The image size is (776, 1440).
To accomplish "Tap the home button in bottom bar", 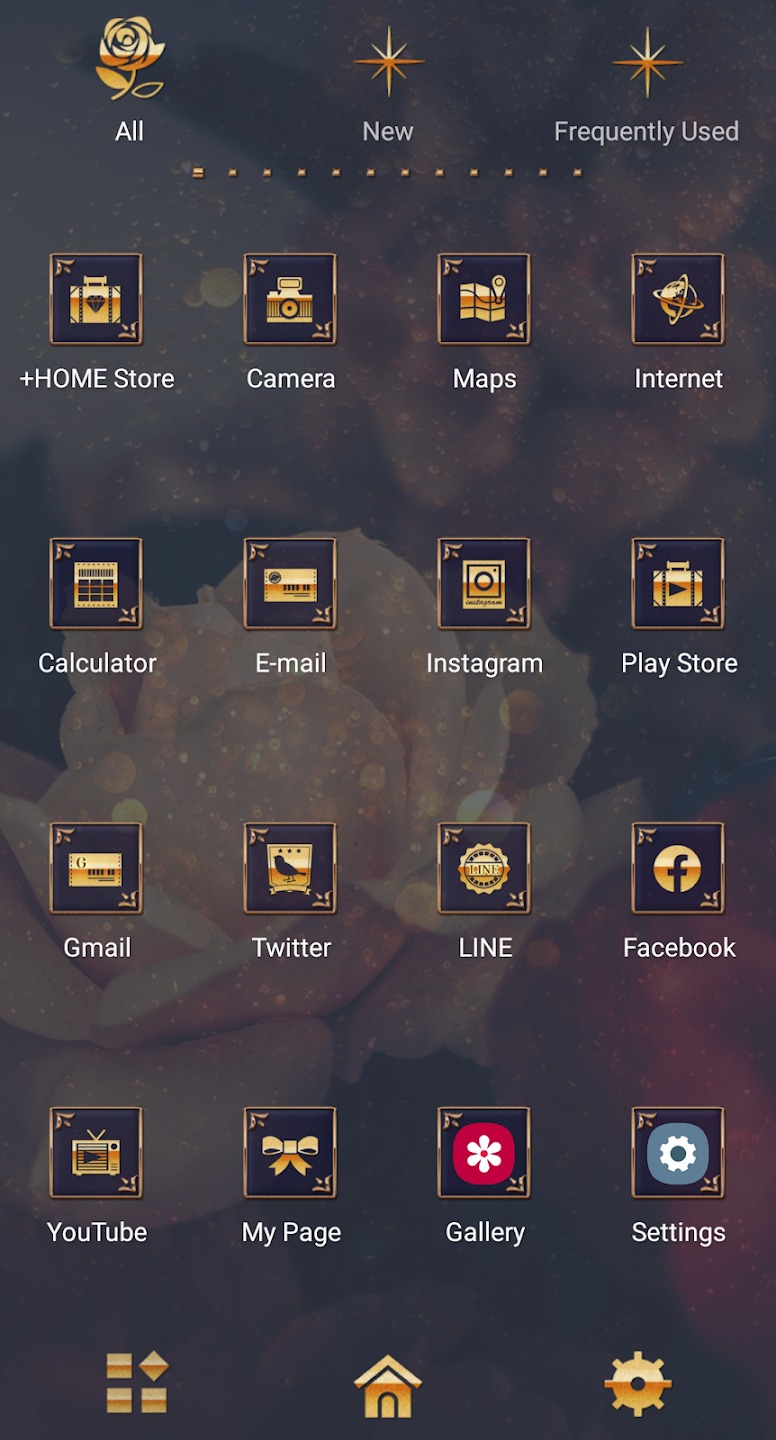I will click(388, 1384).
